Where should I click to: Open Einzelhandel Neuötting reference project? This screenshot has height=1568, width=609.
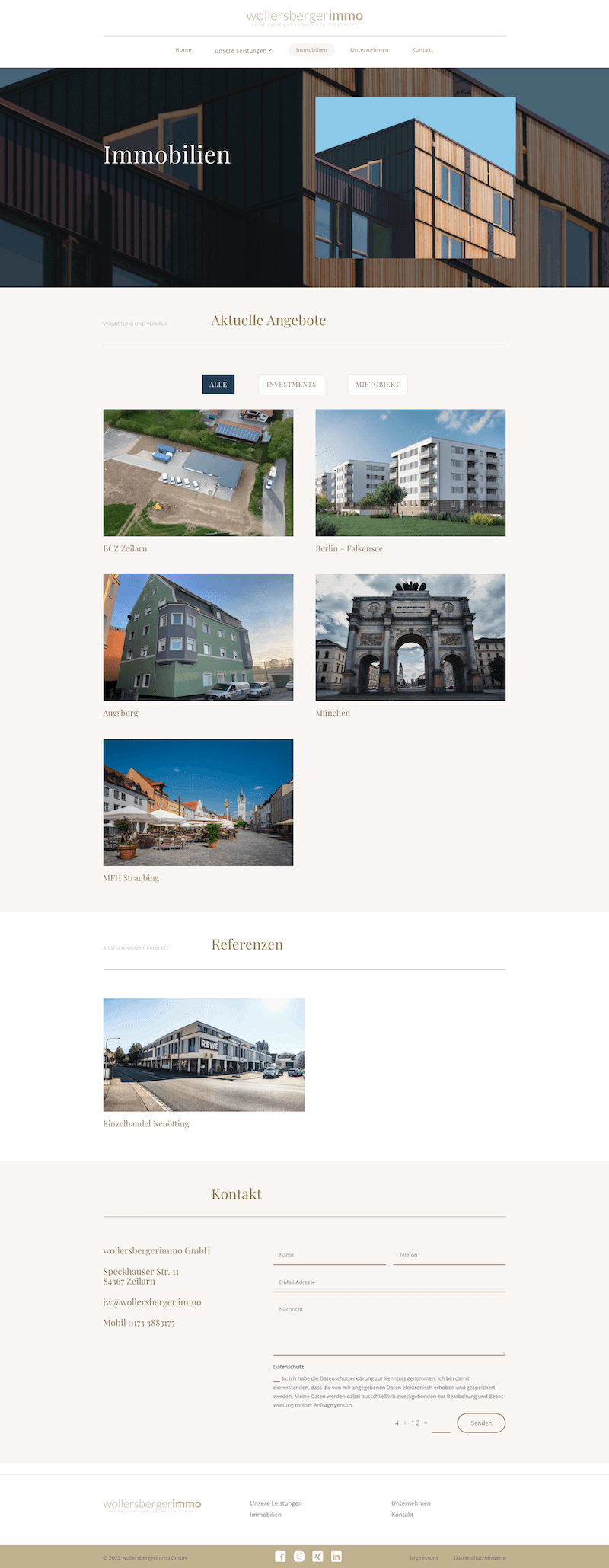(203, 1055)
